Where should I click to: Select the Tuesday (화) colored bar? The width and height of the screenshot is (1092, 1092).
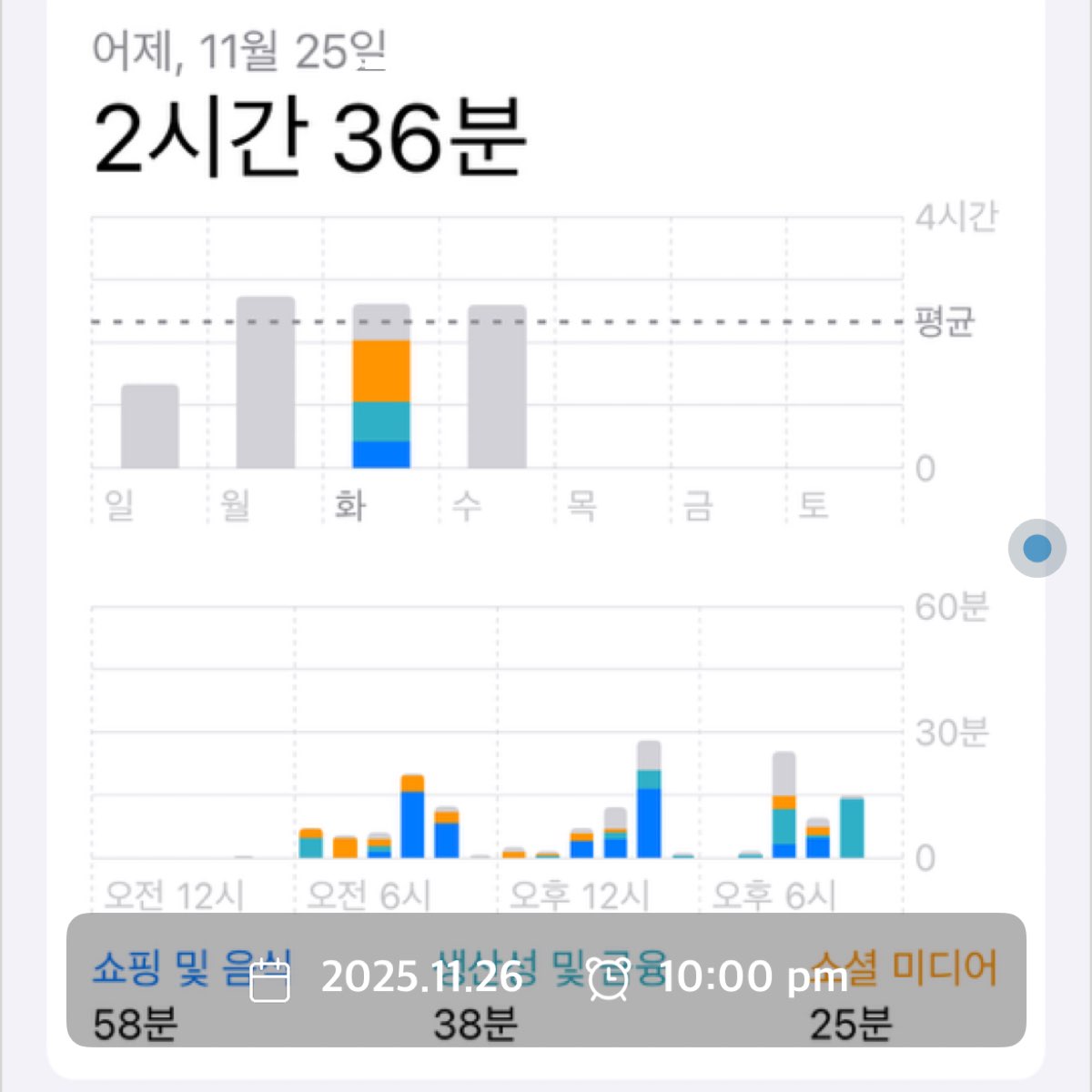coord(381,387)
